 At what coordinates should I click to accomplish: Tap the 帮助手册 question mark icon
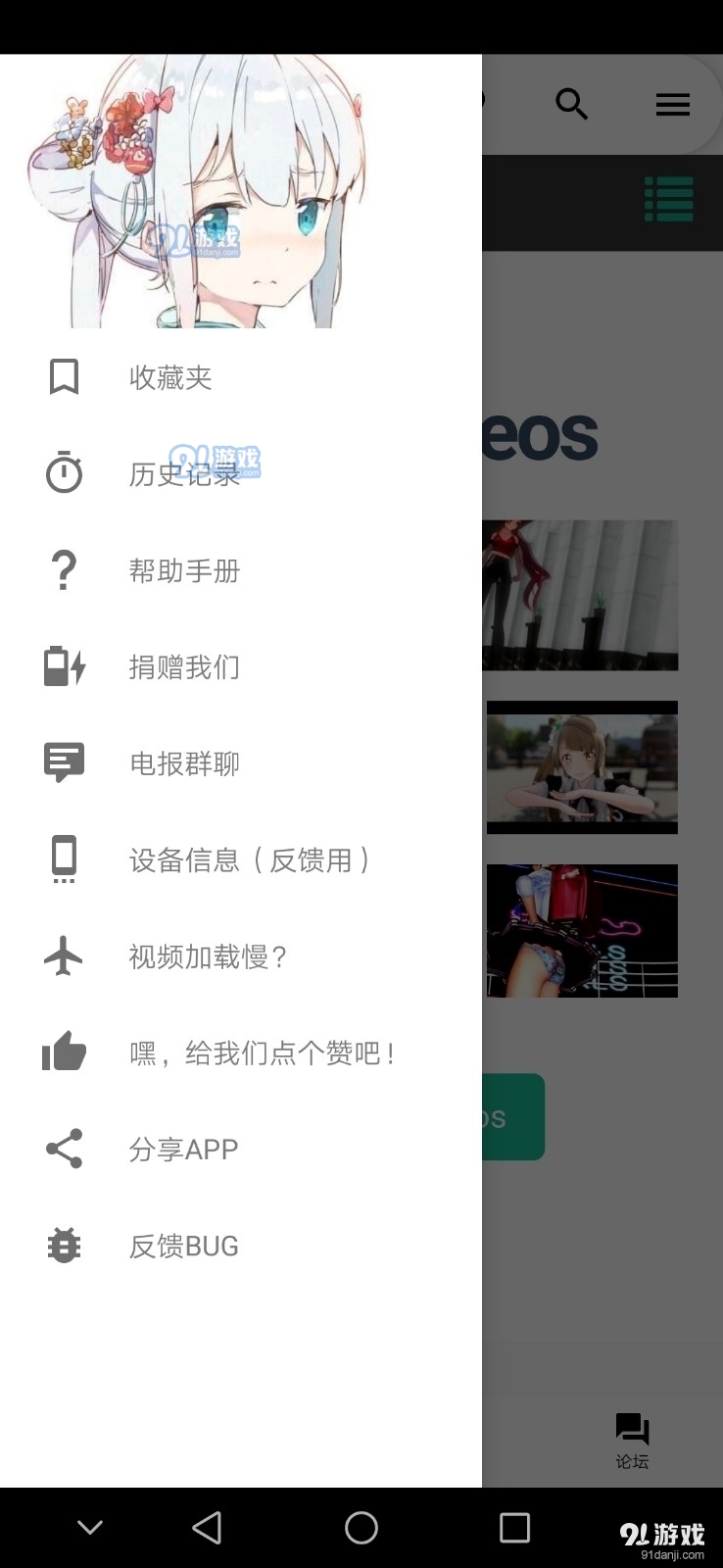pyautogui.click(x=63, y=569)
